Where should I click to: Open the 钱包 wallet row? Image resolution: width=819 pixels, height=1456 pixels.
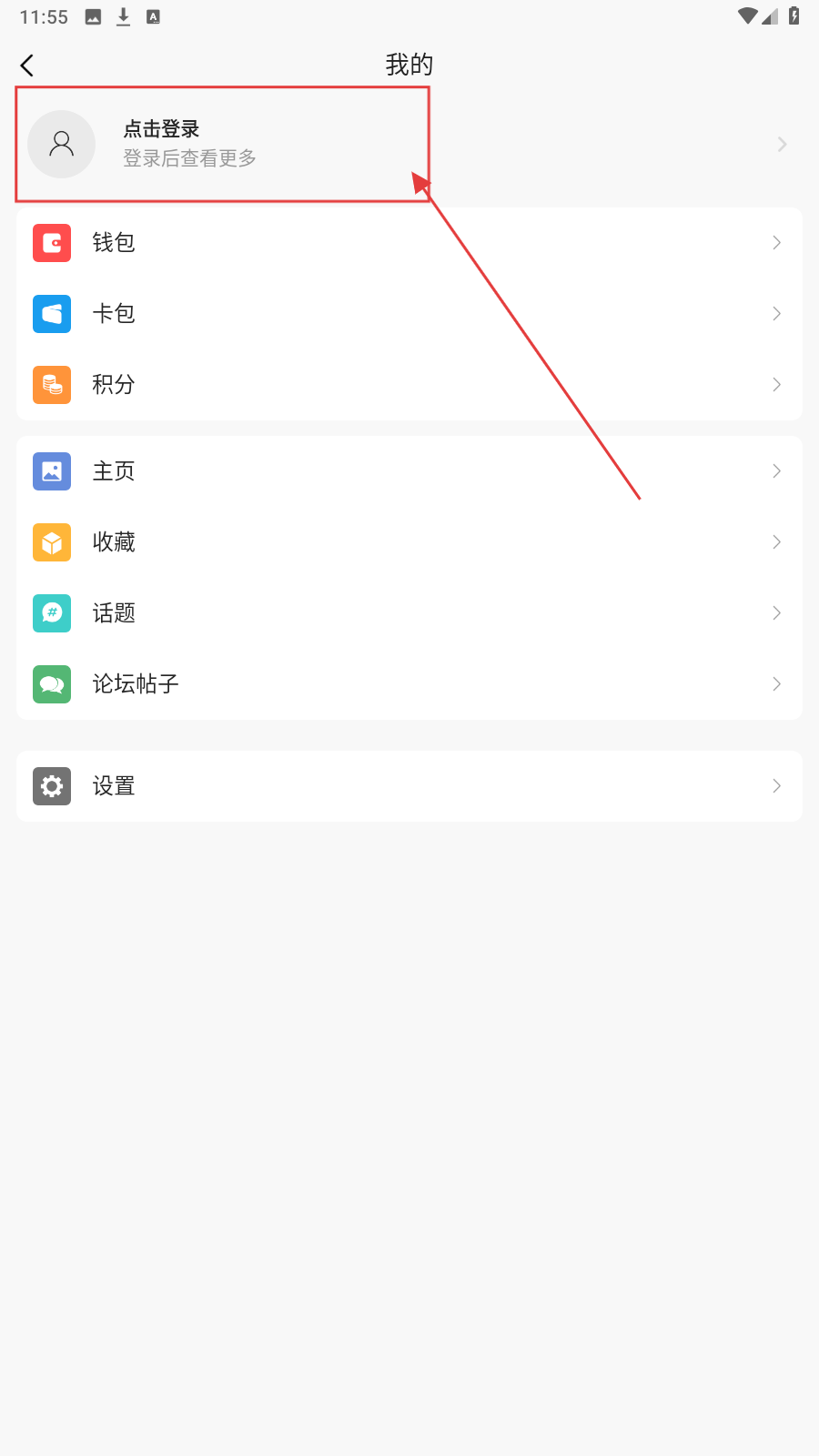(x=409, y=243)
